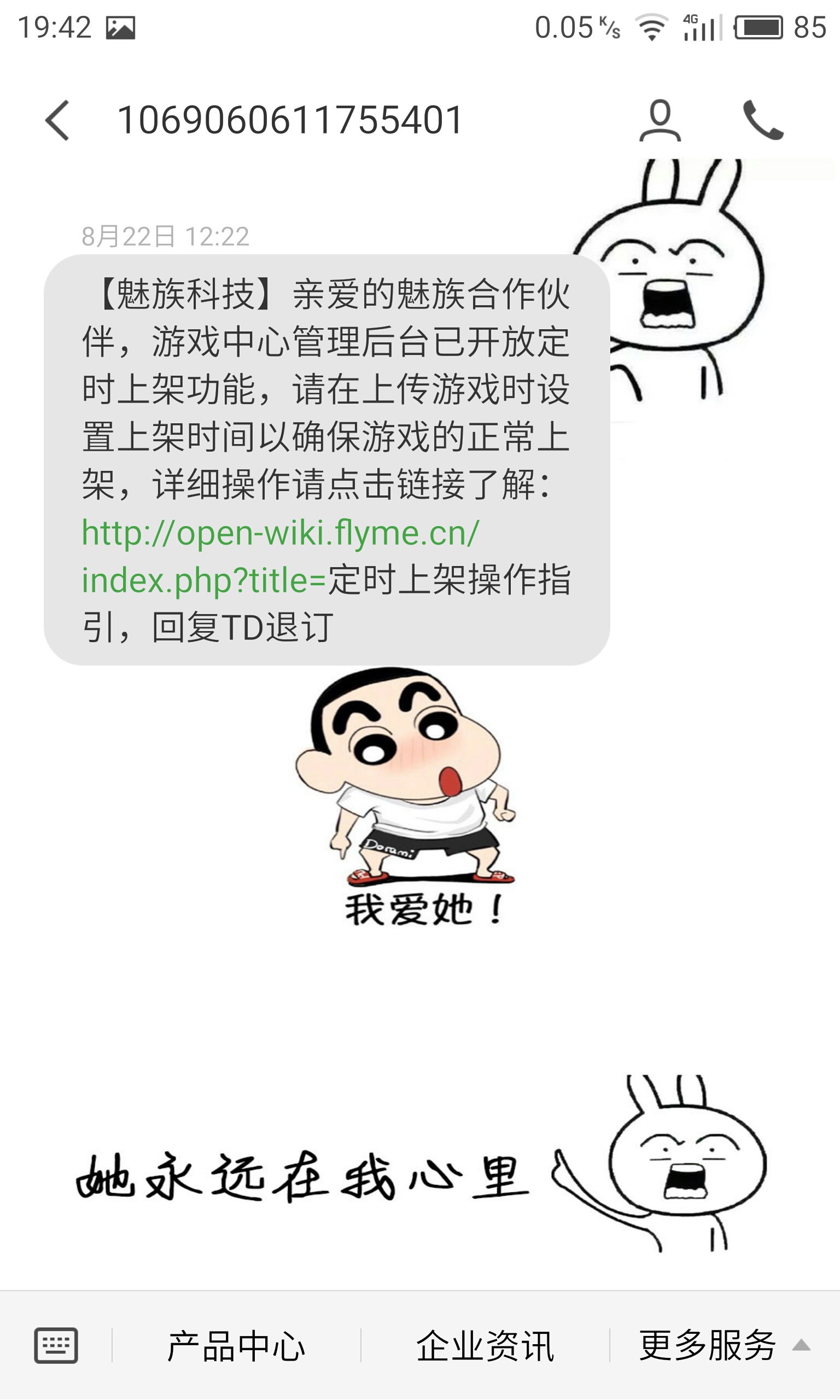This screenshot has width=840, height=1400.
Task: Open the 企业资讯 menu
Action: click(485, 1345)
